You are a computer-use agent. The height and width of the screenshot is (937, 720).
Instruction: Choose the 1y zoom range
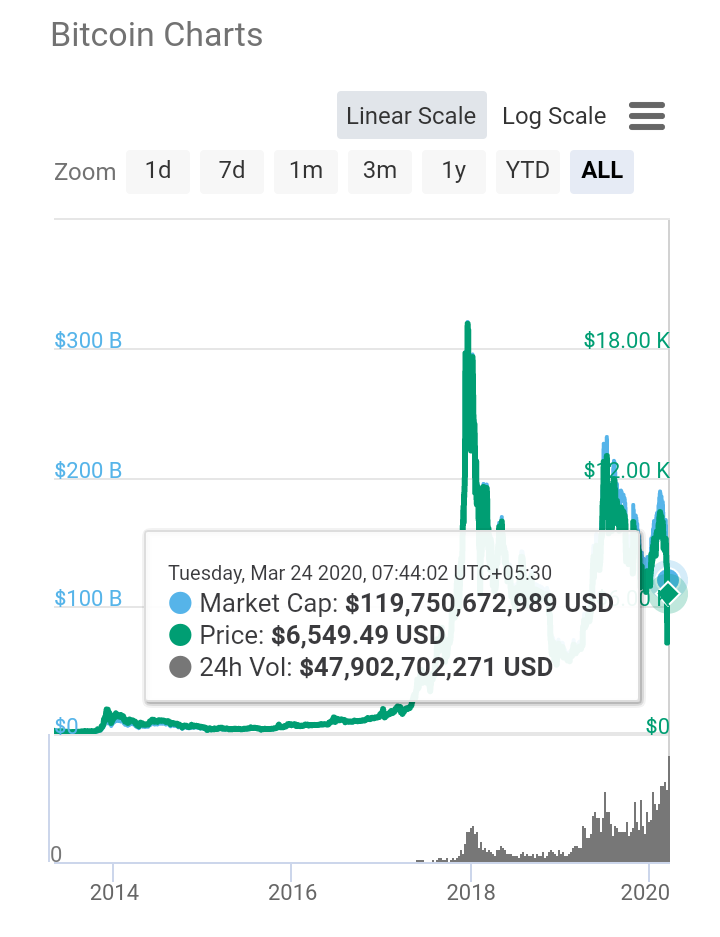(x=454, y=171)
